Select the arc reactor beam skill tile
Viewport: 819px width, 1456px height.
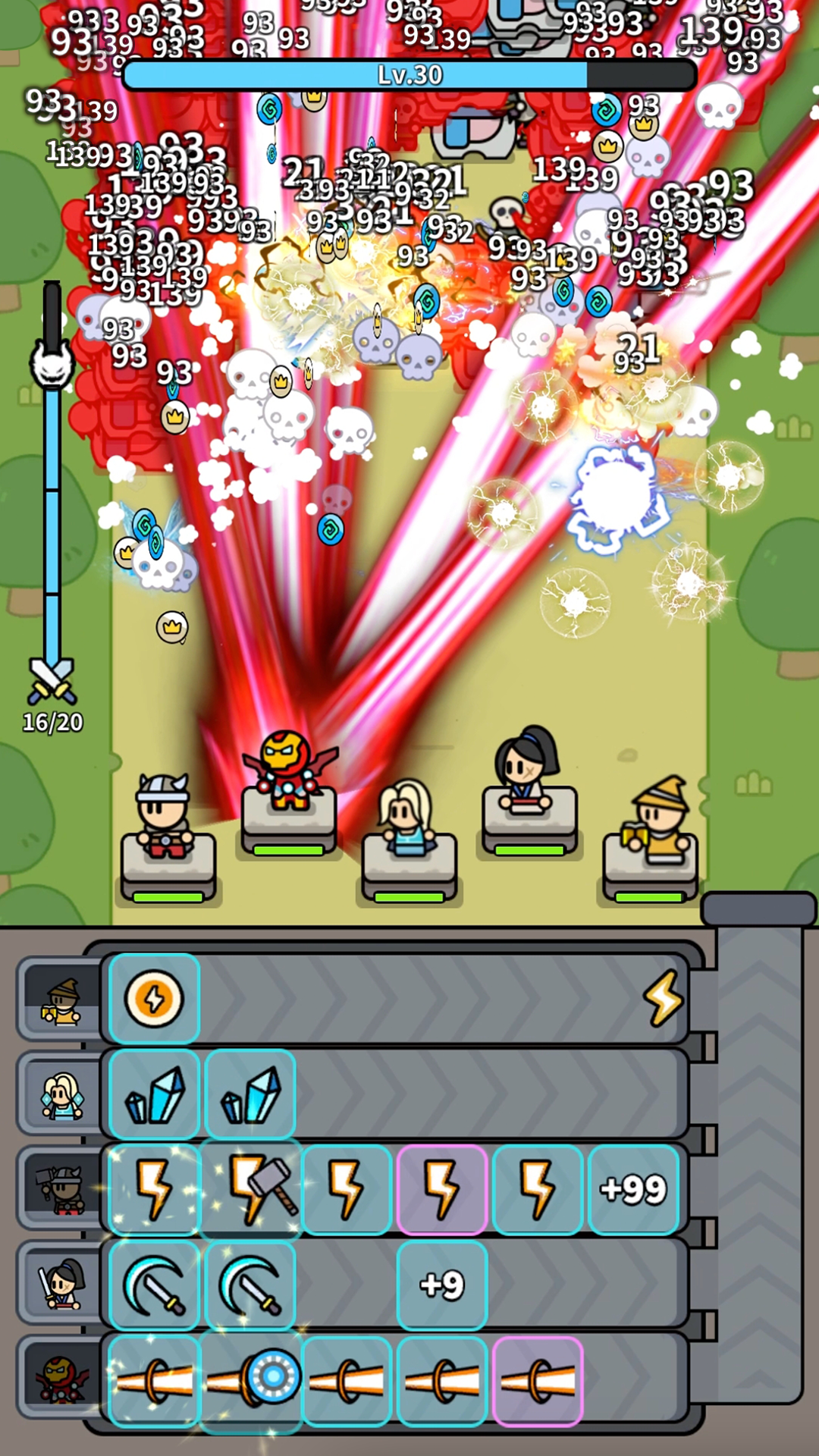[251, 1380]
